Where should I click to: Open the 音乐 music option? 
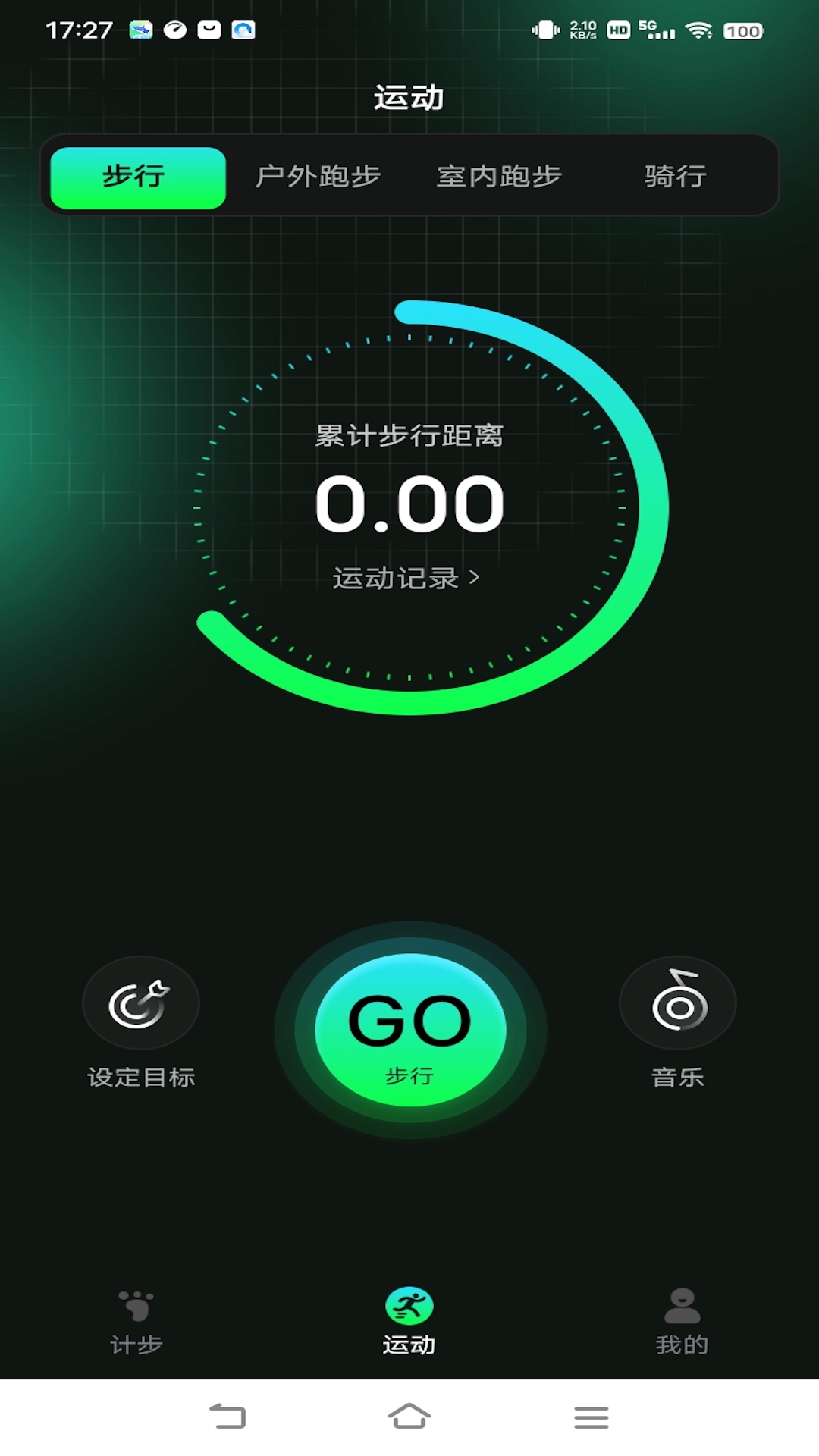678,1024
